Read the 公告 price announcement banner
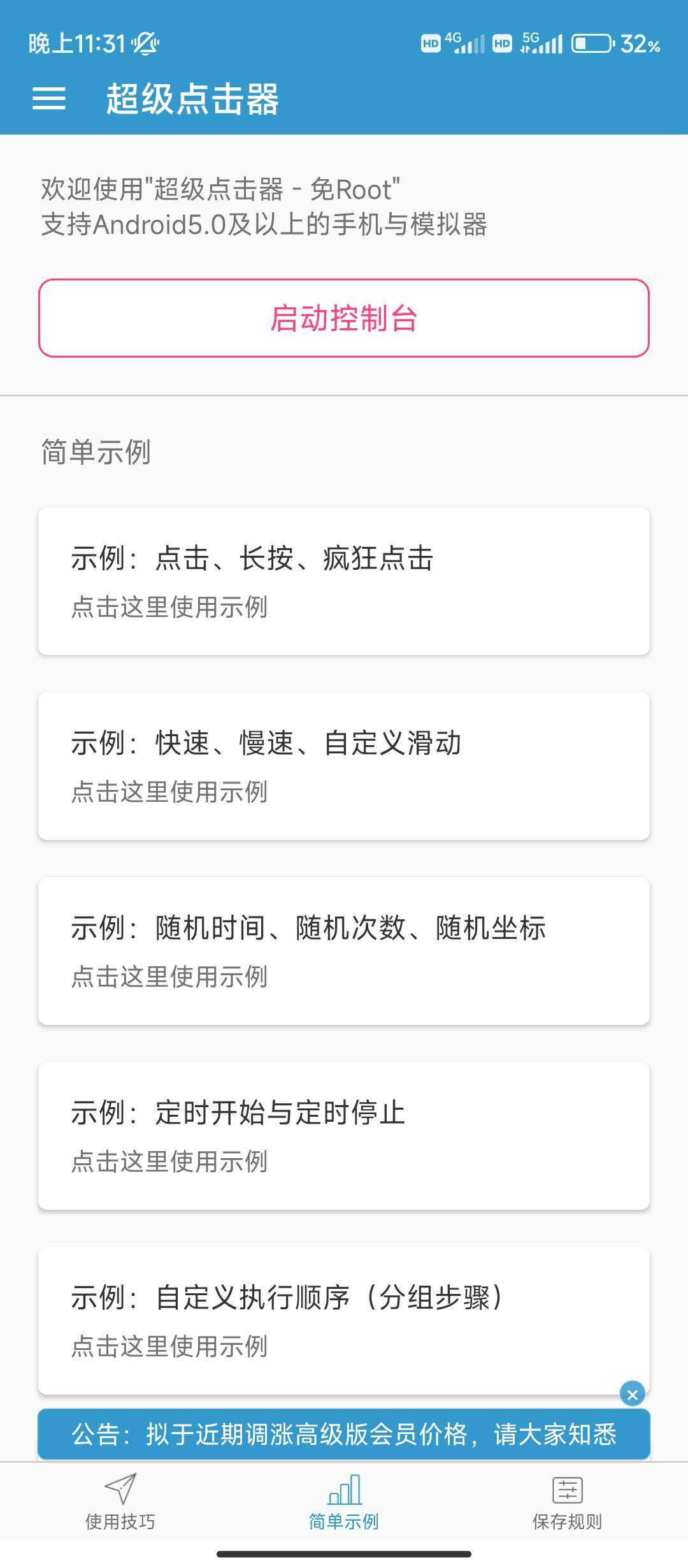 (x=344, y=1434)
